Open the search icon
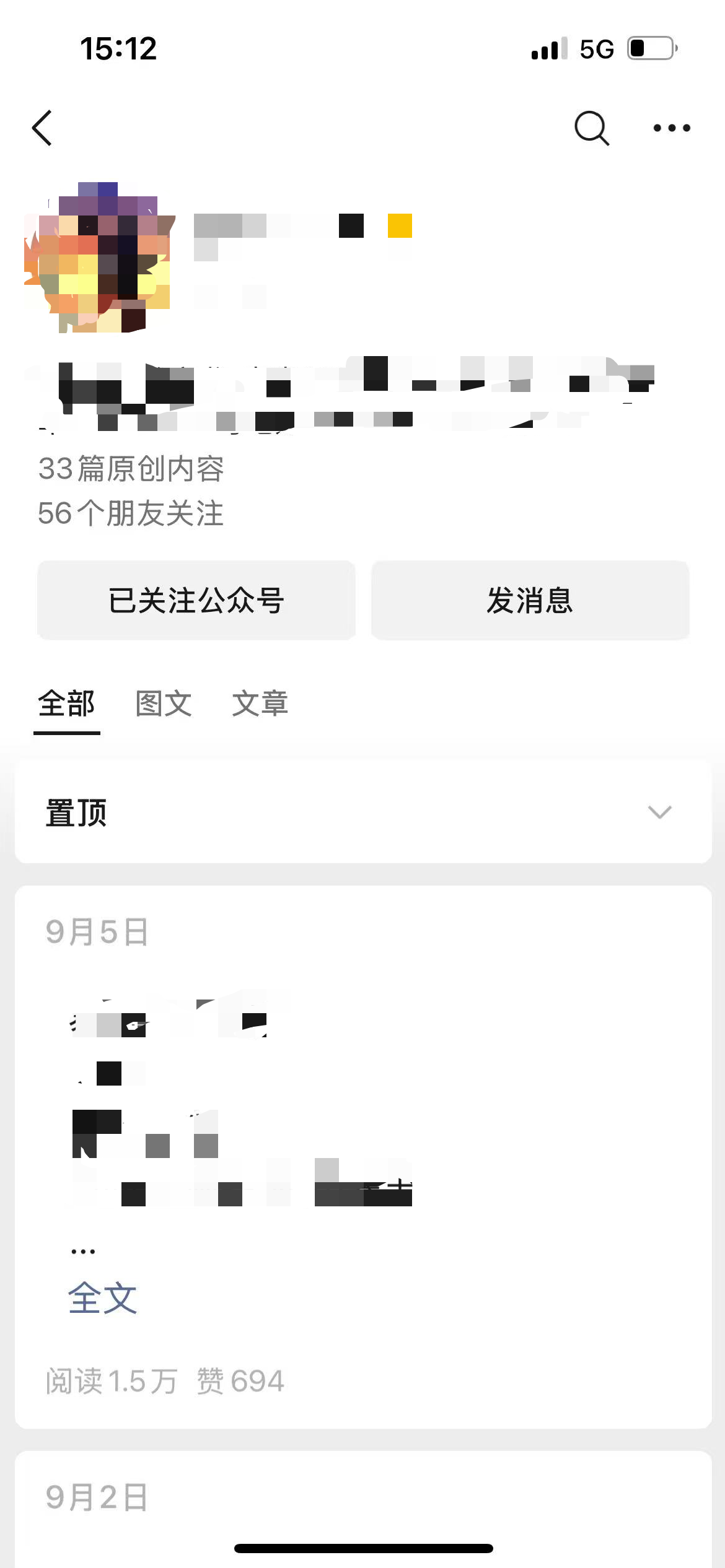The height and width of the screenshot is (1568, 725). [x=592, y=128]
